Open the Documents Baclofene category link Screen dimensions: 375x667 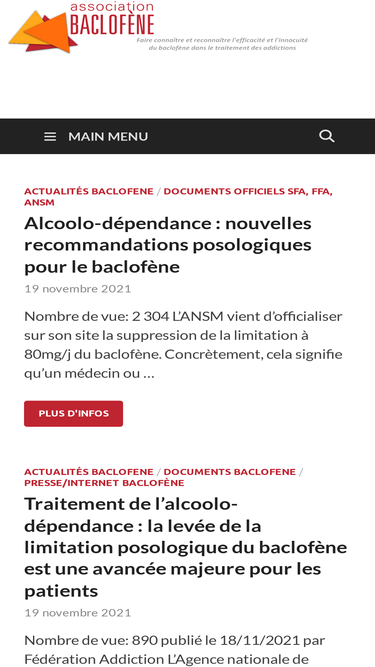pyautogui.click(x=230, y=472)
